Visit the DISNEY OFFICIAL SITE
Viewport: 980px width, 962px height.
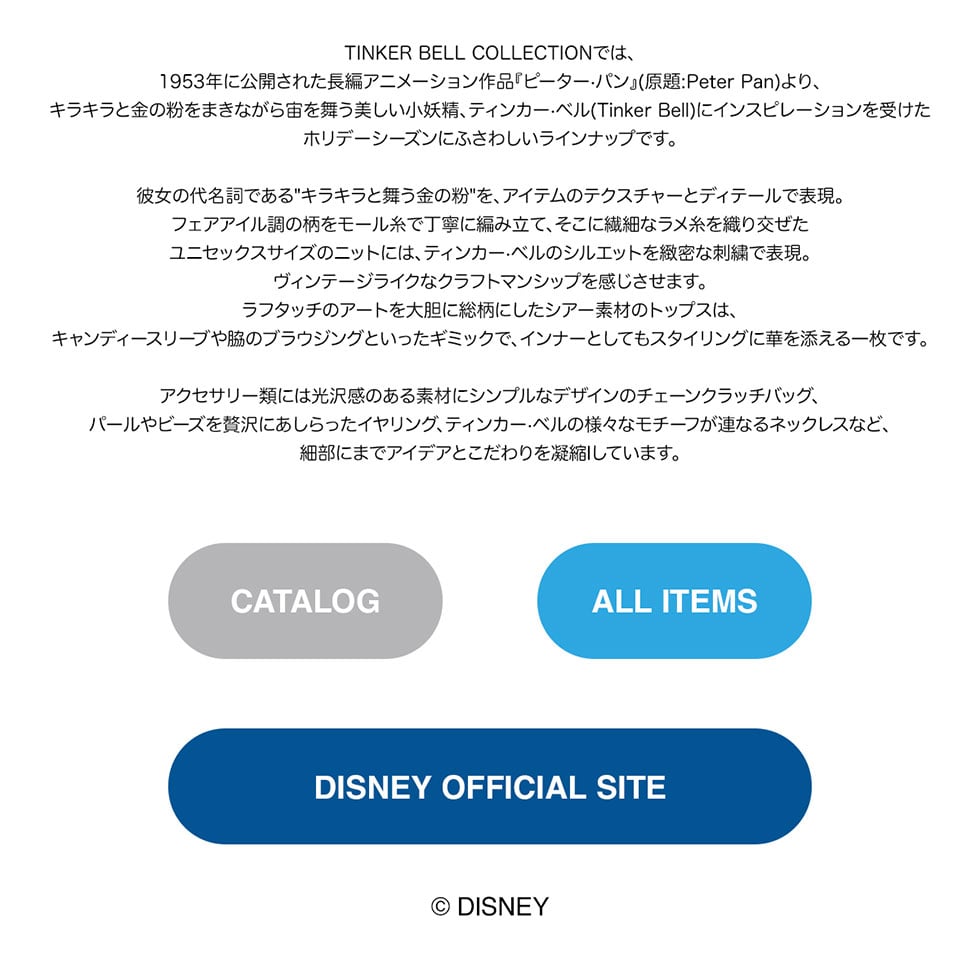click(489, 786)
